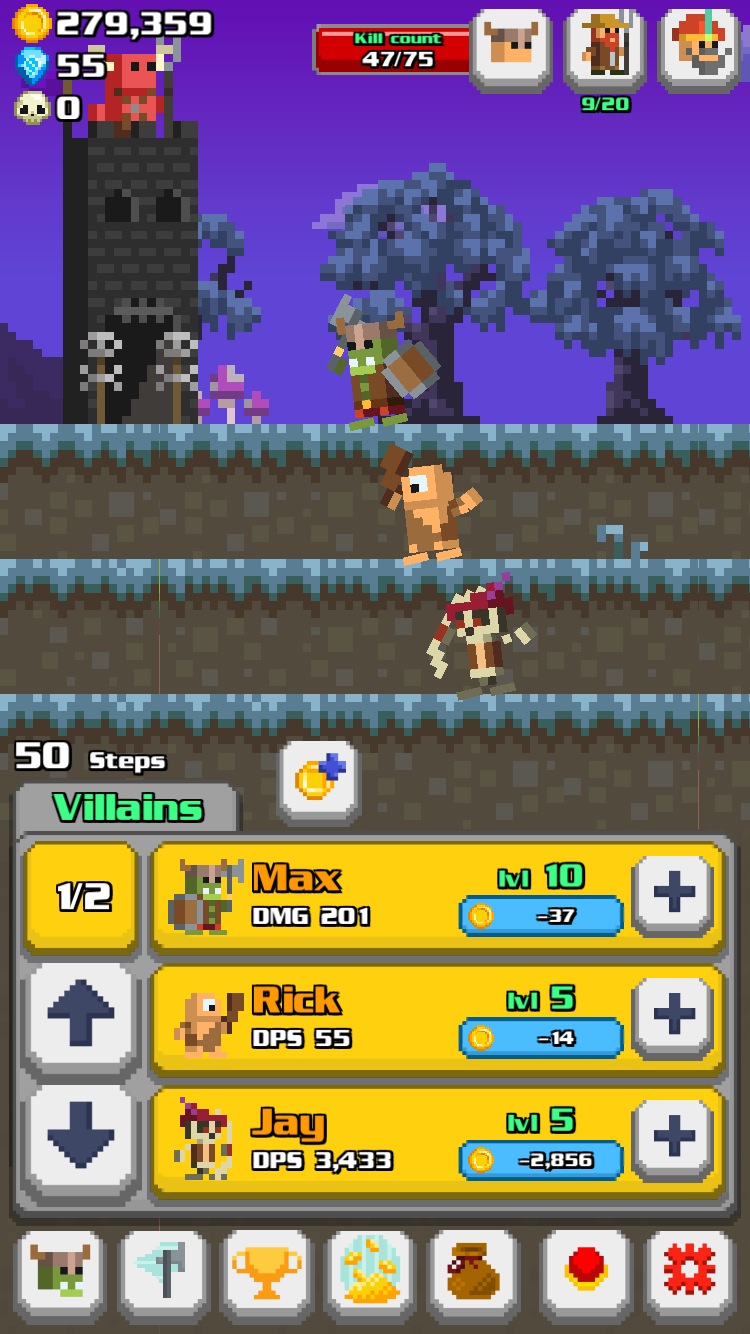Tap the red gem button

coord(586,1274)
